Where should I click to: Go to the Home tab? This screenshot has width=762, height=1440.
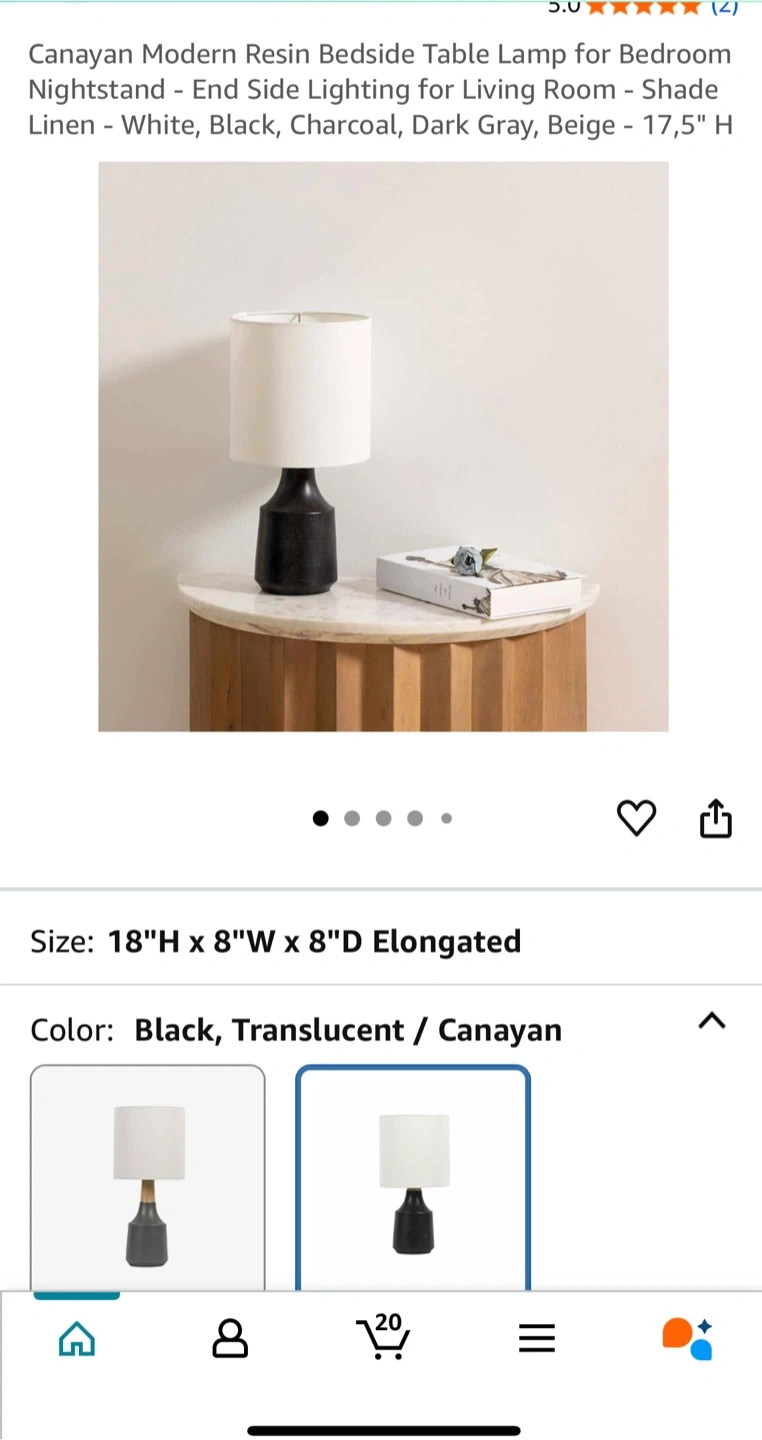point(77,1338)
